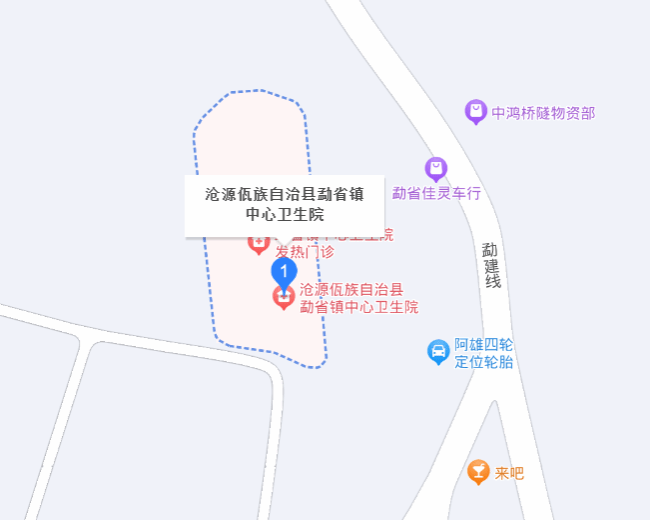Select the 勐省佳灵车行 map marker
Image resolution: width=650 pixels, height=520 pixels.
(x=436, y=169)
